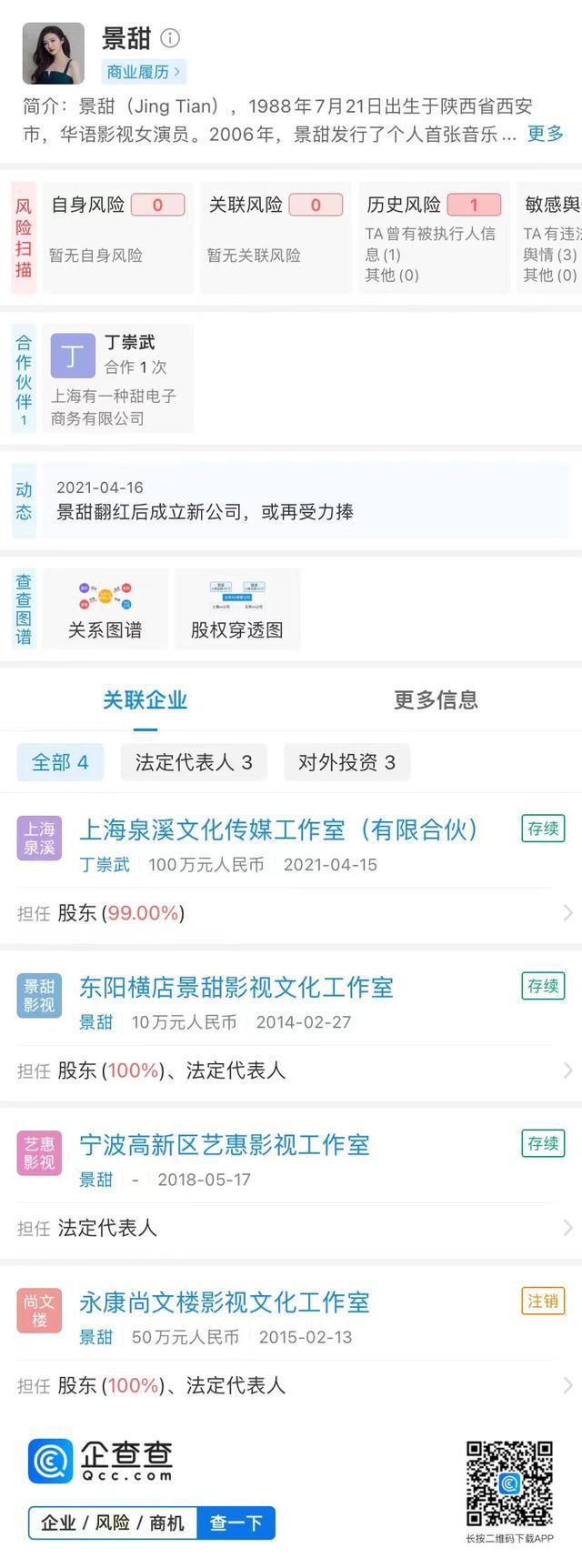The image size is (582, 1568).
Task: Select the 全部 4 chip
Action: 60,762
